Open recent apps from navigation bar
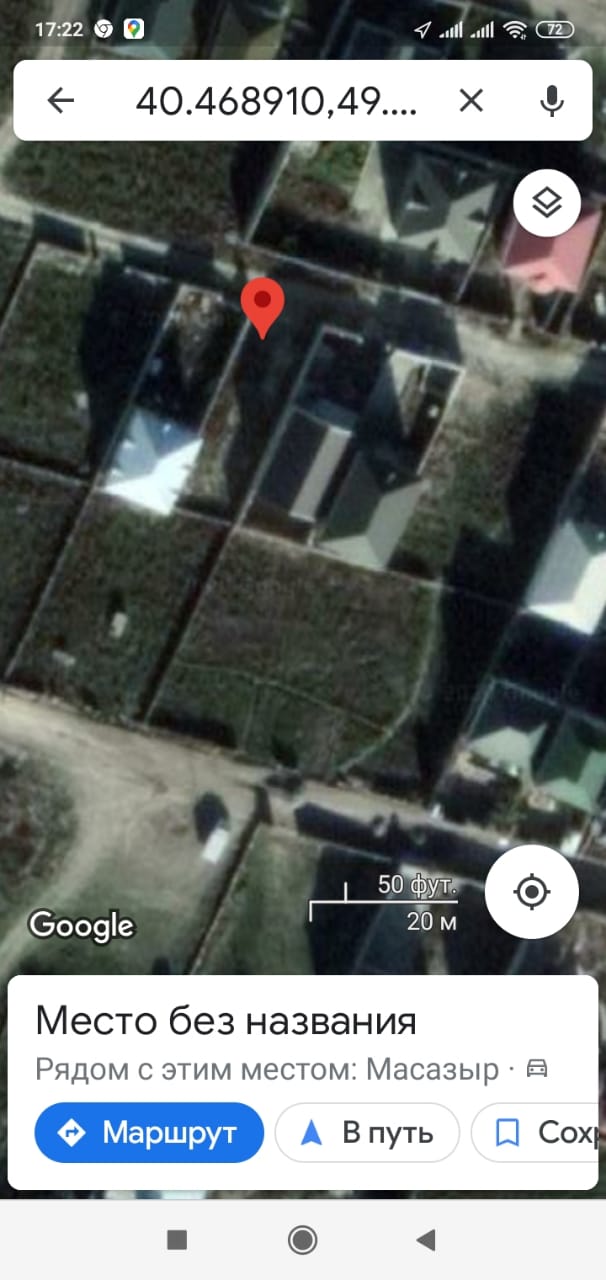606x1280 pixels. pyautogui.click(x=177, y=1240)
